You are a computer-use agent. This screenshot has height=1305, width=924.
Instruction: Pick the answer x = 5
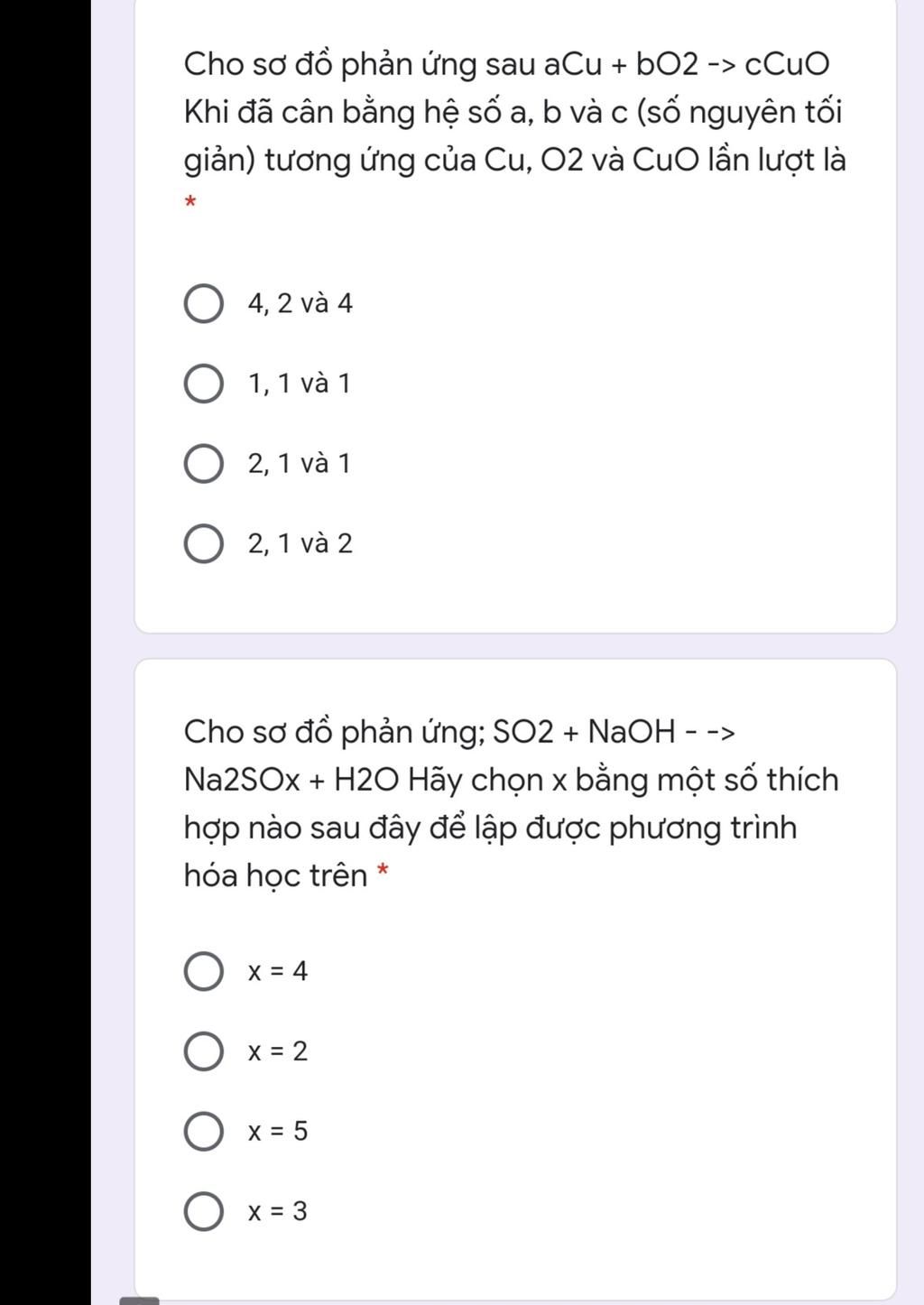click(x=204, y=1132)
